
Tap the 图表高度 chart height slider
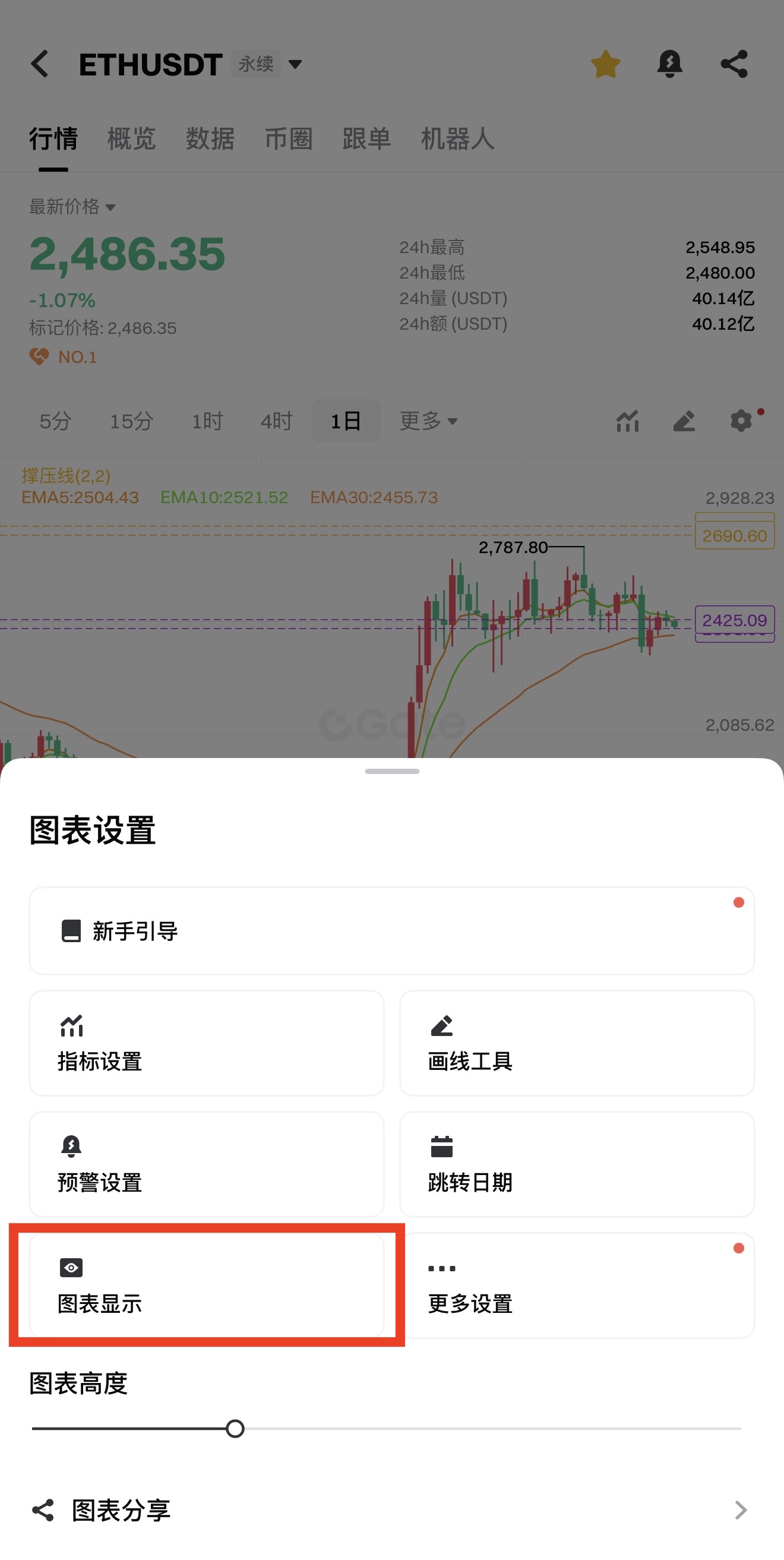(x=235, y=1429)
